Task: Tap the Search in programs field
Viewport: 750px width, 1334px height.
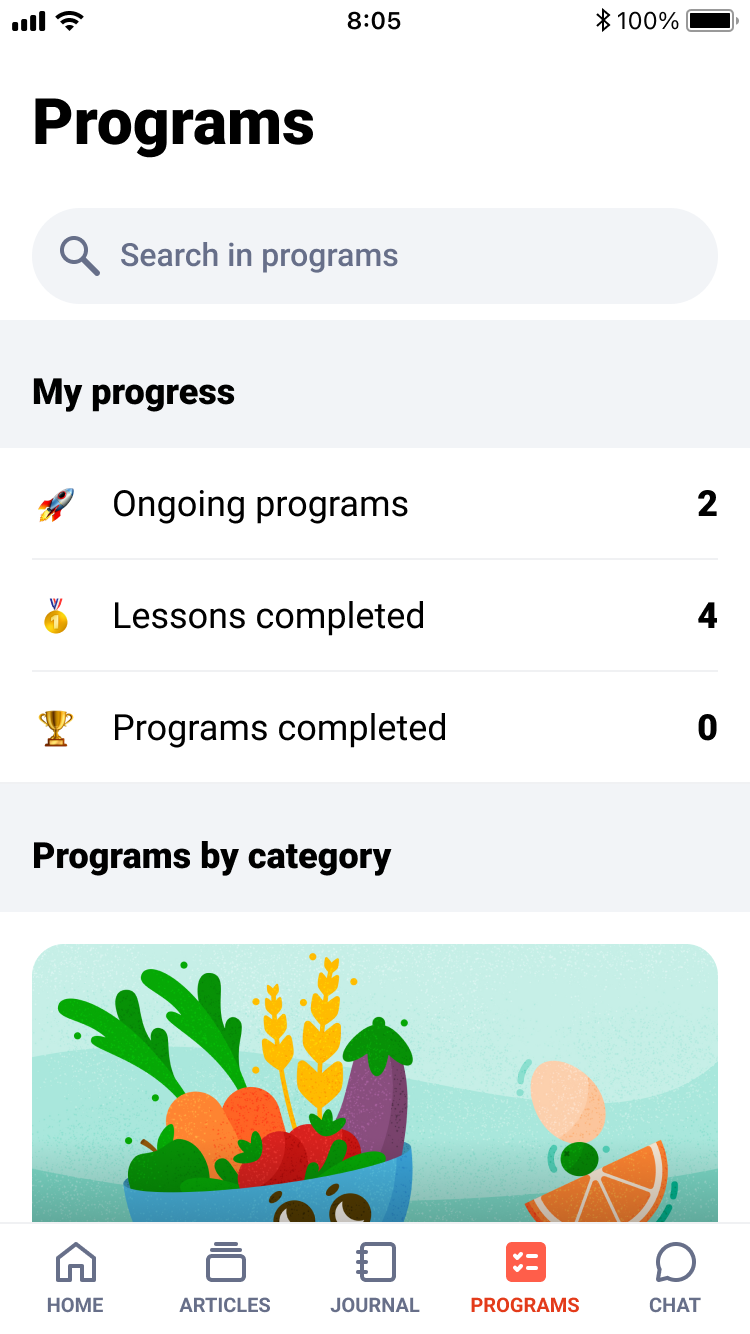Action: click(375, 256)
